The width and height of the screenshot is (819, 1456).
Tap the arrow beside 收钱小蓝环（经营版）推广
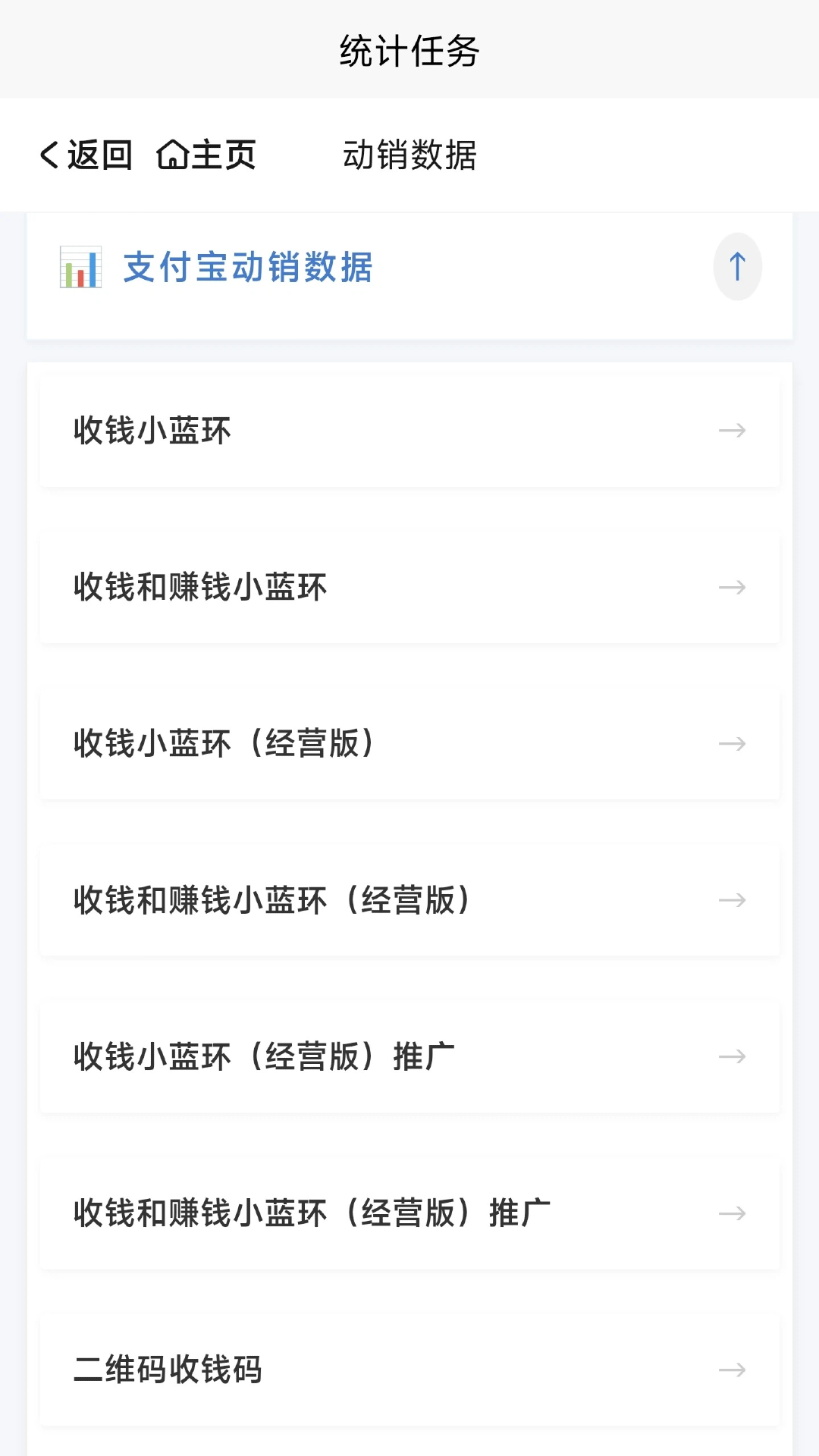[733, 1057]
